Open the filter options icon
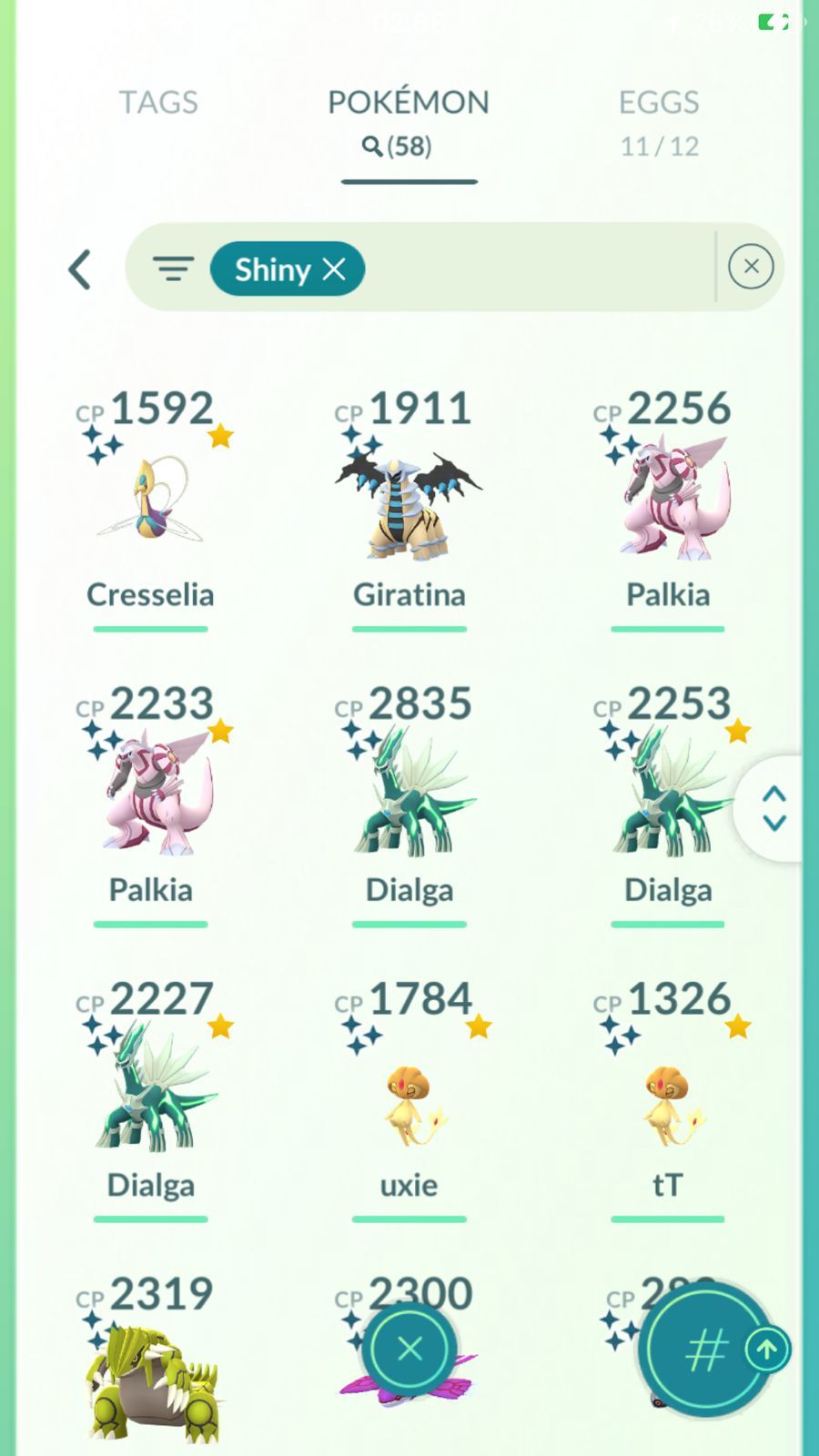Viewport: 819px width, 1456px height. click(x=173, y=268)
